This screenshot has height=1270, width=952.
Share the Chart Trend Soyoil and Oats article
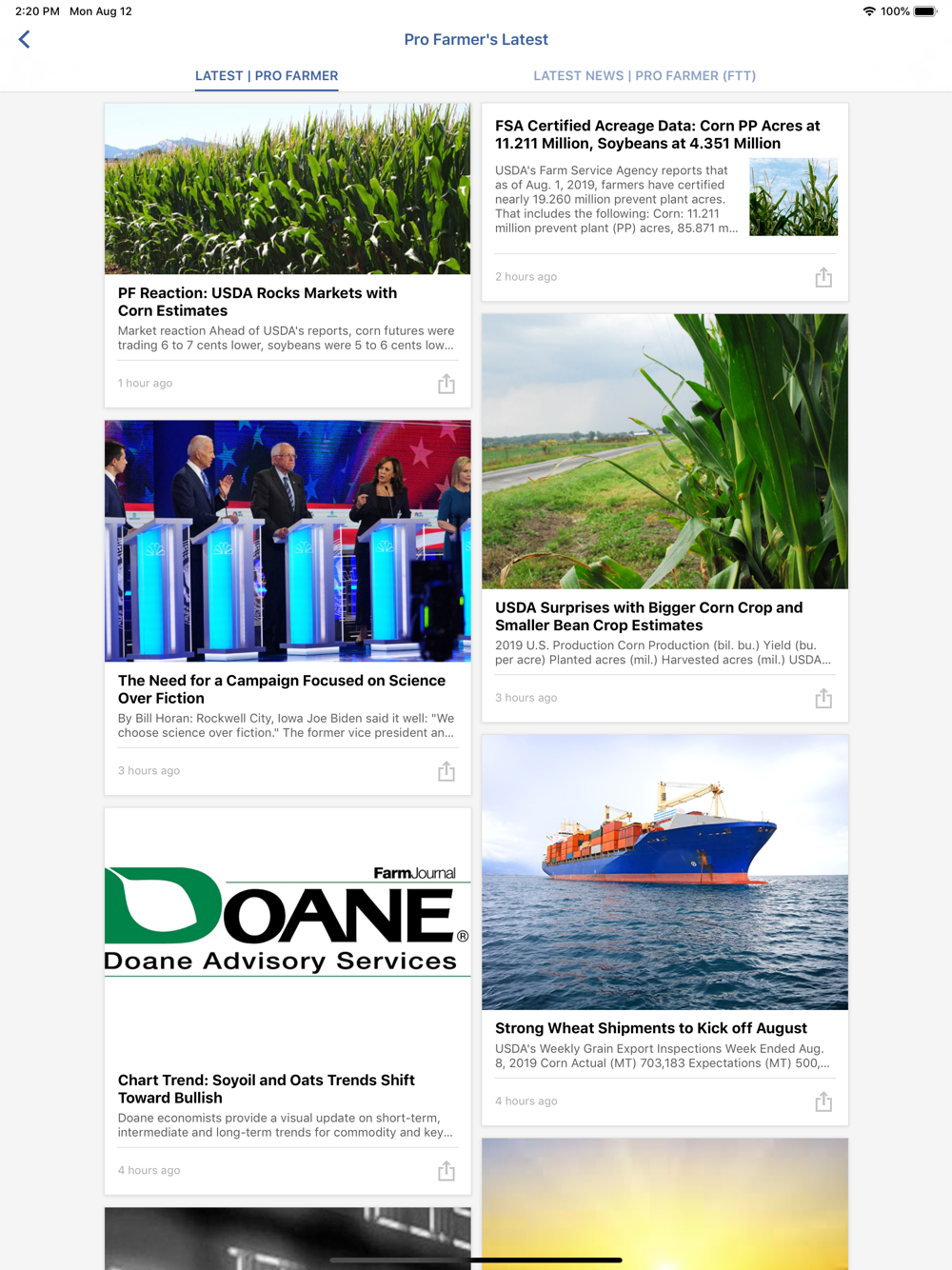pyautogui.click(x=446, y=1171)
